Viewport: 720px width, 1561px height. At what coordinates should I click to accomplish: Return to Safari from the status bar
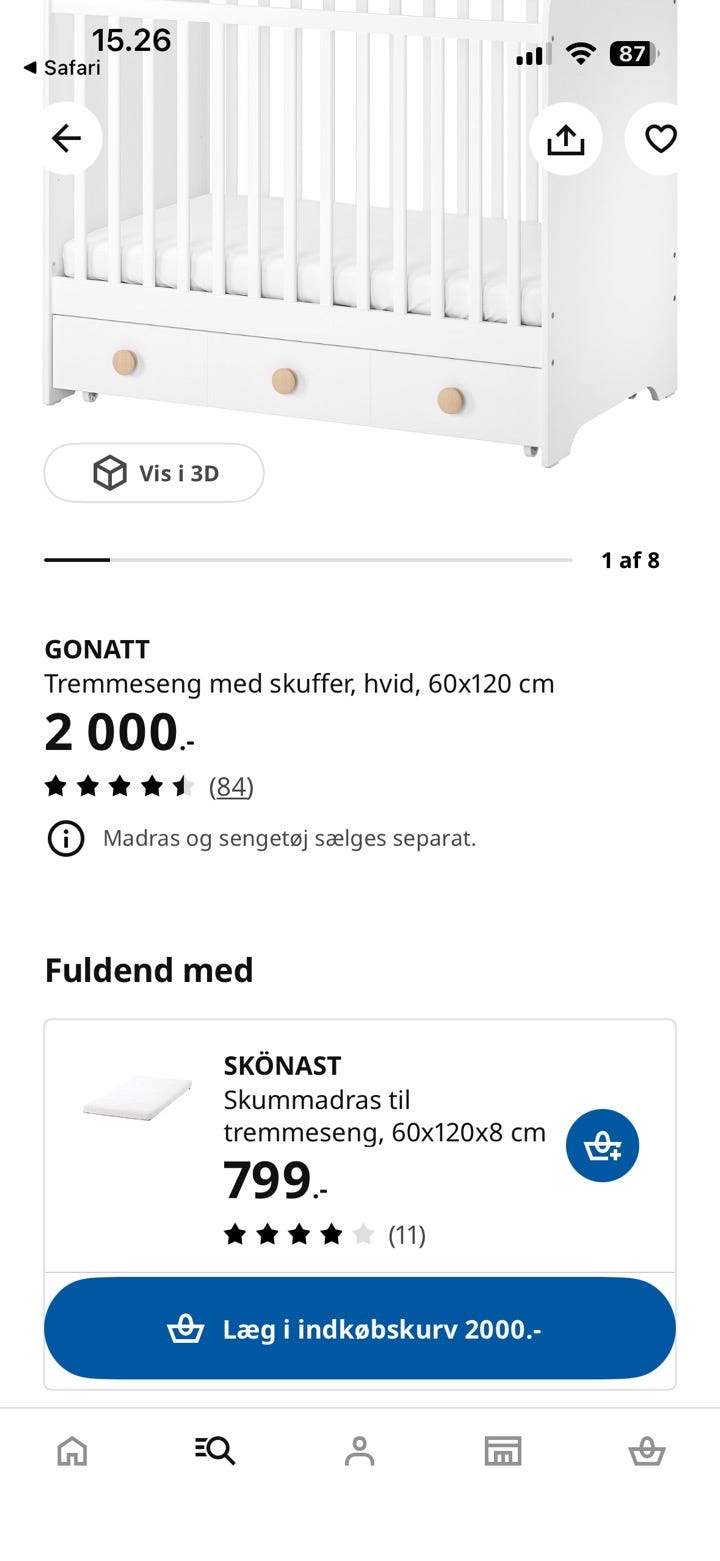pyautogui.click(x=62, y=68)
